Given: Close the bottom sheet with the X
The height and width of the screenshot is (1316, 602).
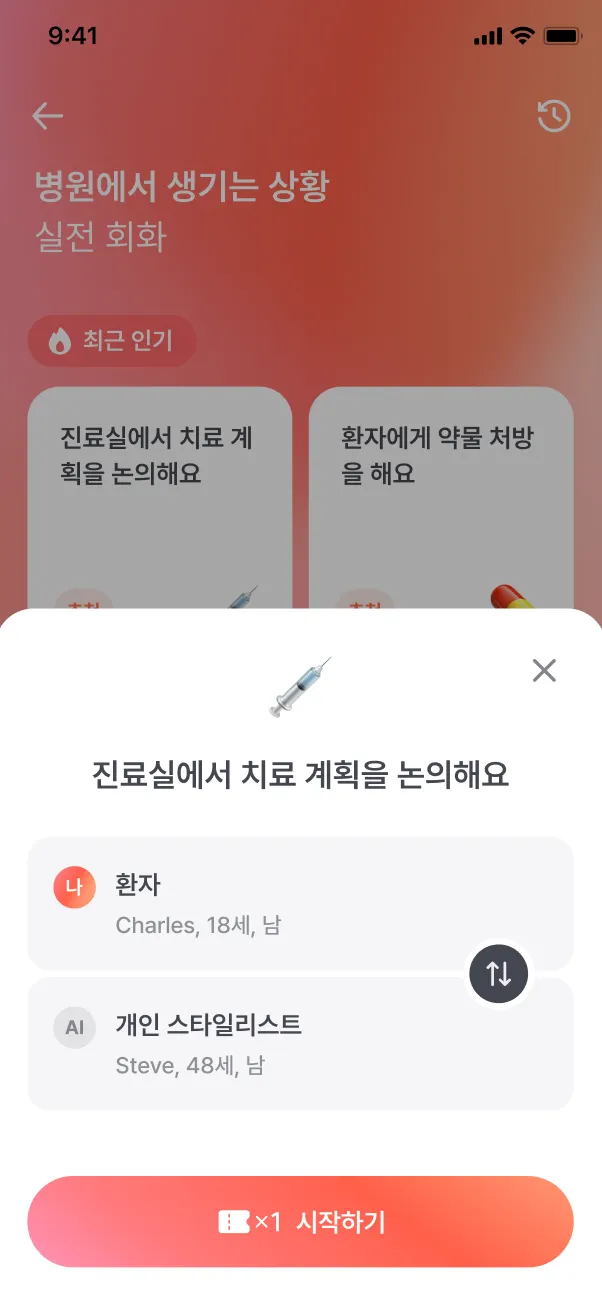Looking at the screenshot, I should click(x=544, y=670).
